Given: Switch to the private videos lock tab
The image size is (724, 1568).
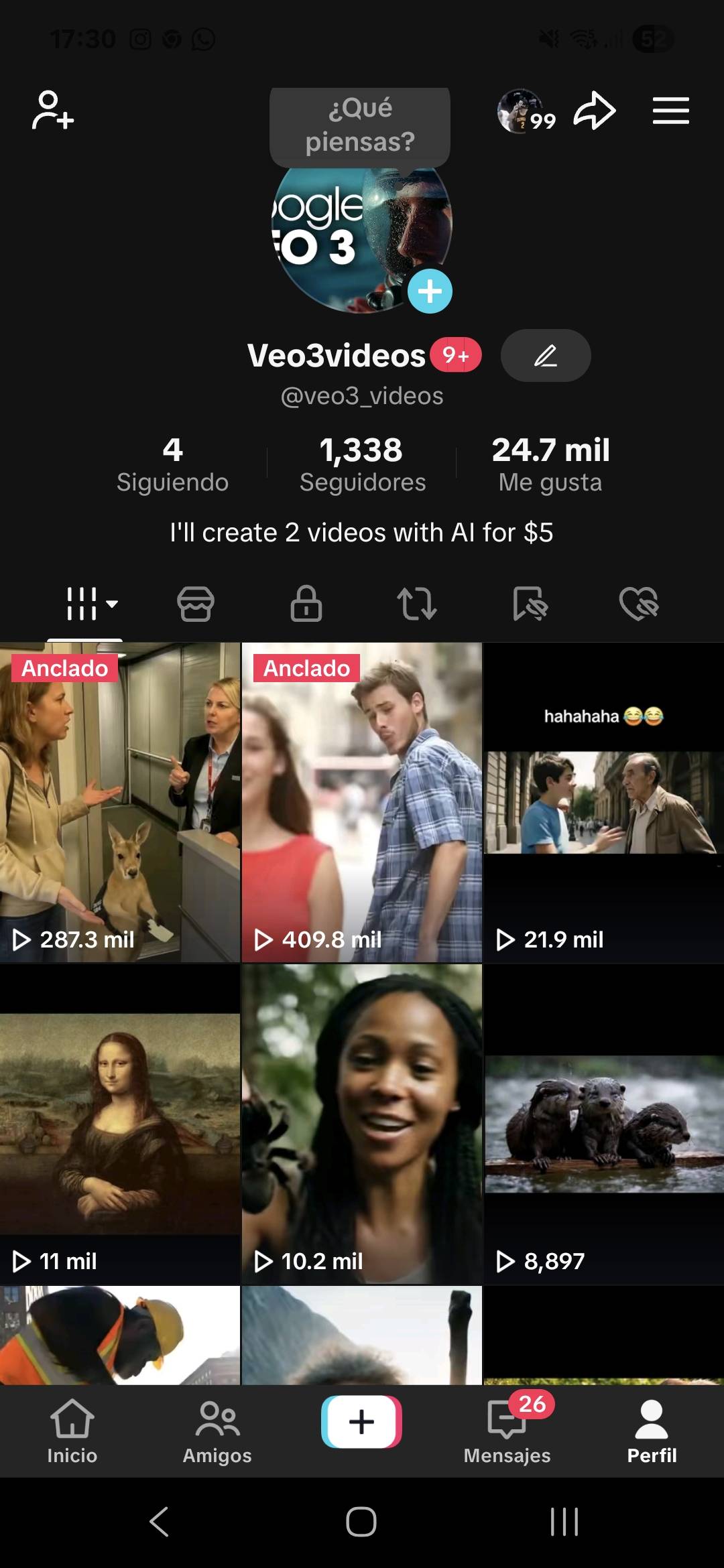Looking at the screenshot, I should [306, 603].
